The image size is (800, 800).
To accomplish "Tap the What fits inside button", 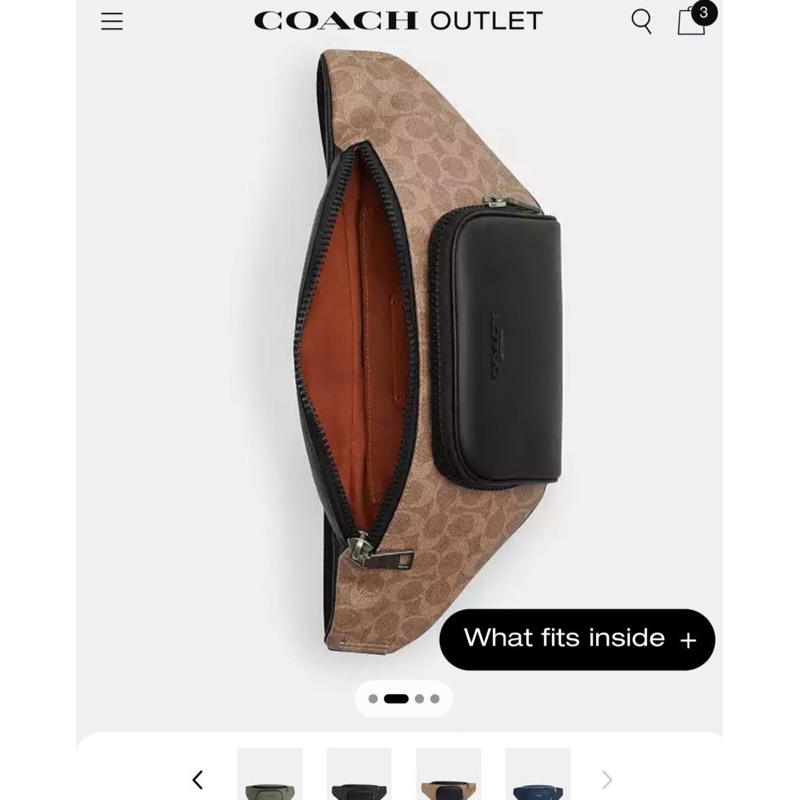I will (578, 639).
